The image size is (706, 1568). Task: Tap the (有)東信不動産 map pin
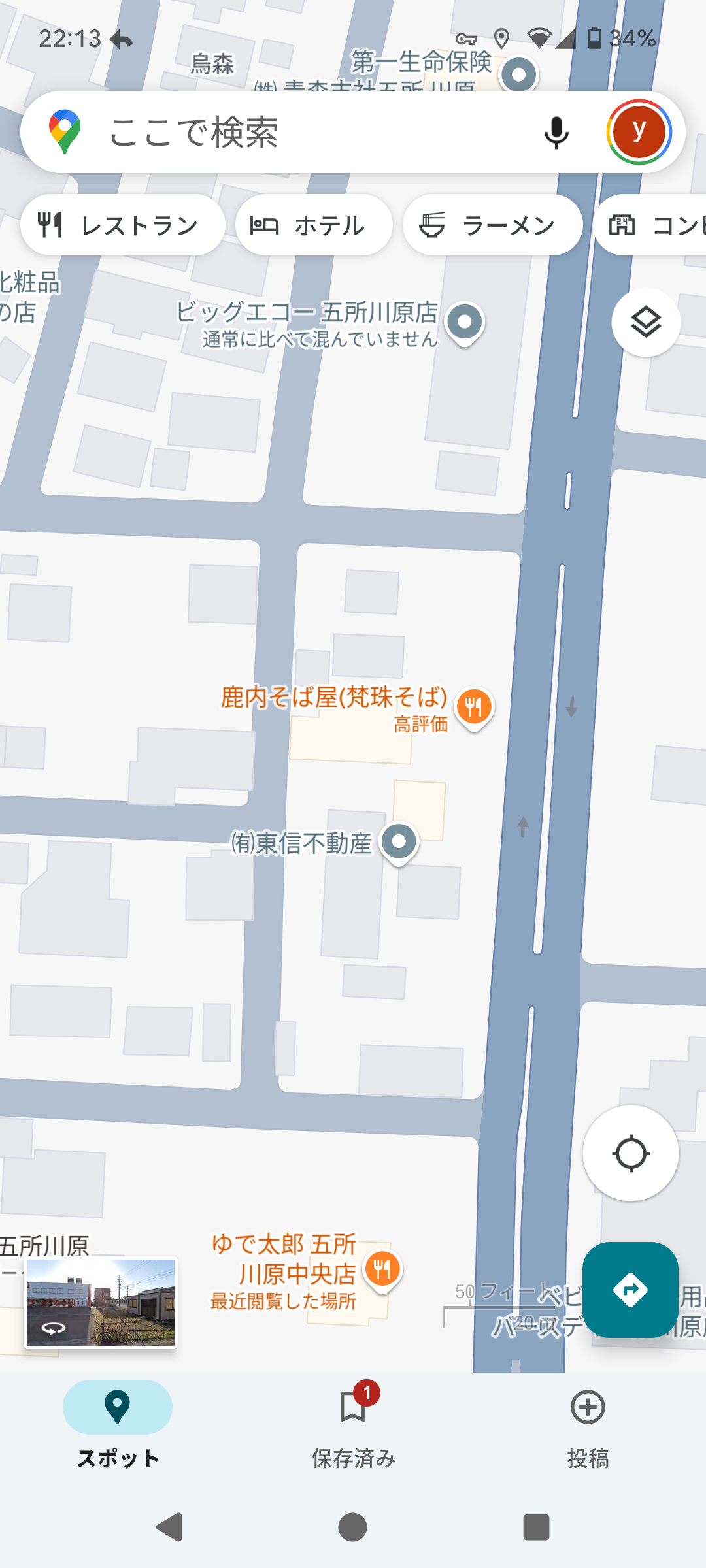coord(399,843)
